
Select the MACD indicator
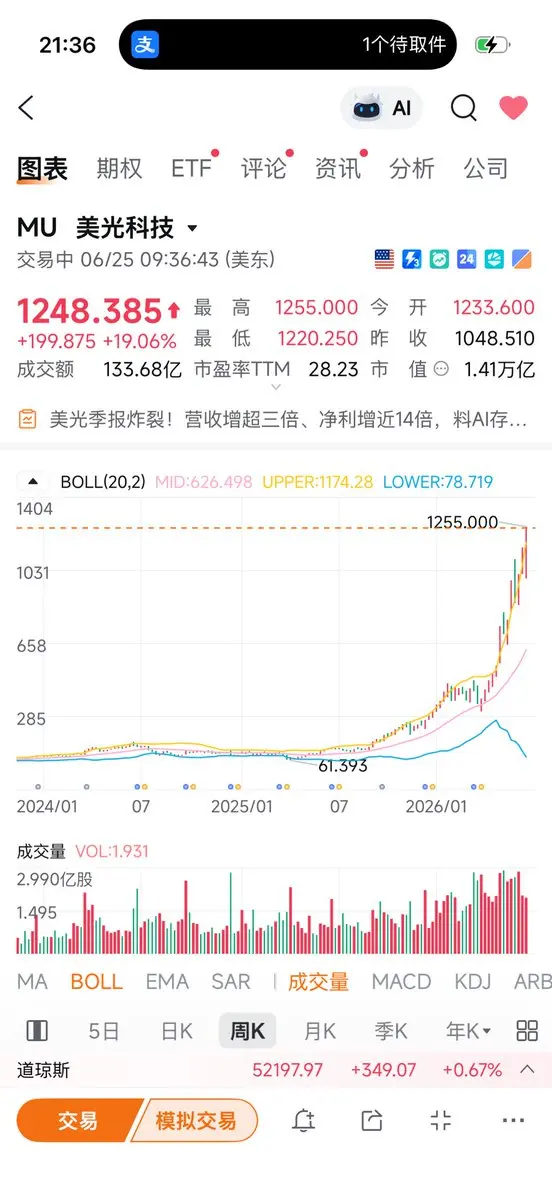coord(401,982)
